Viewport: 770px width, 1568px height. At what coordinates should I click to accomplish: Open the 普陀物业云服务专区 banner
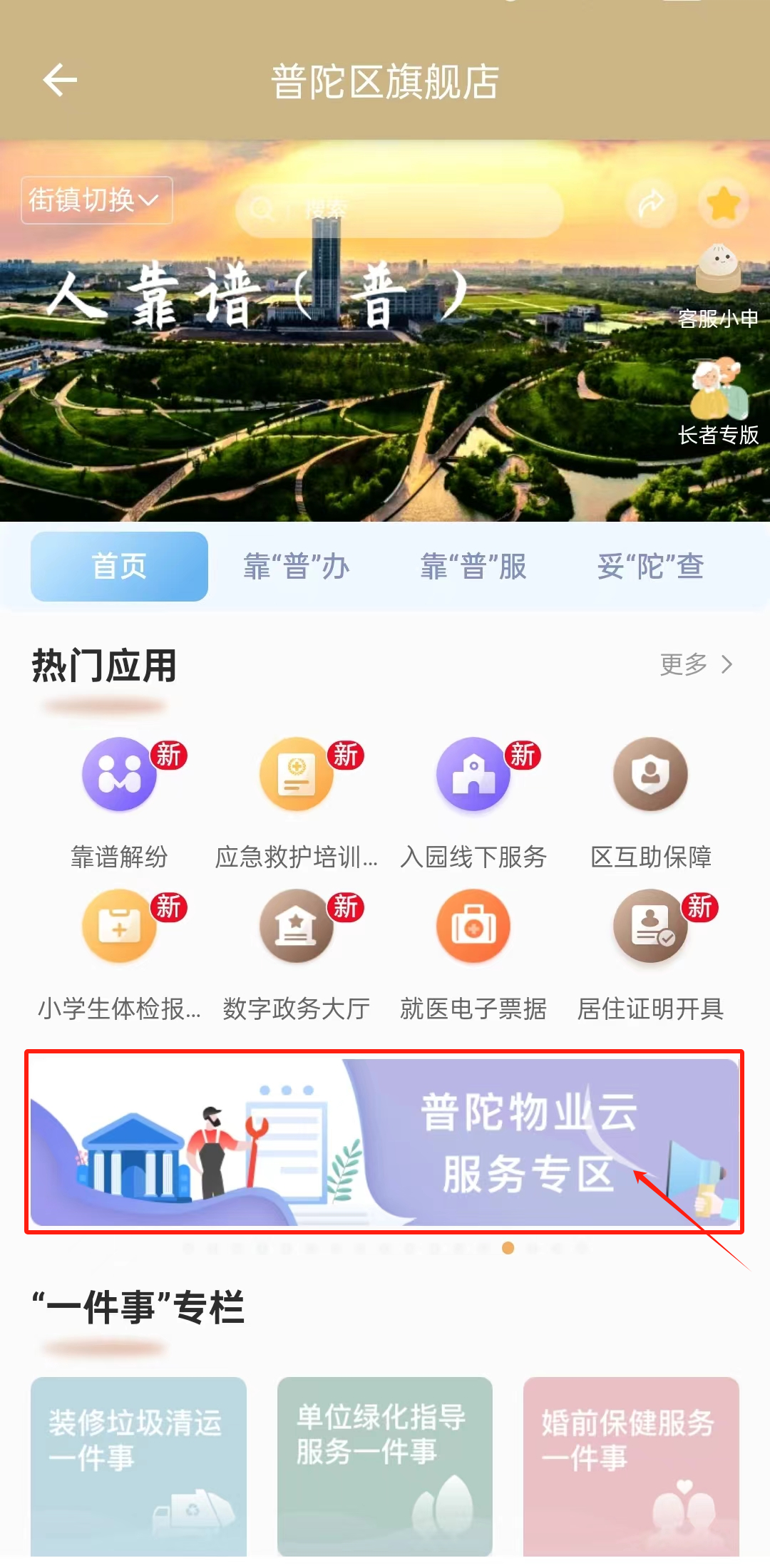click(x=385, y=1140)
